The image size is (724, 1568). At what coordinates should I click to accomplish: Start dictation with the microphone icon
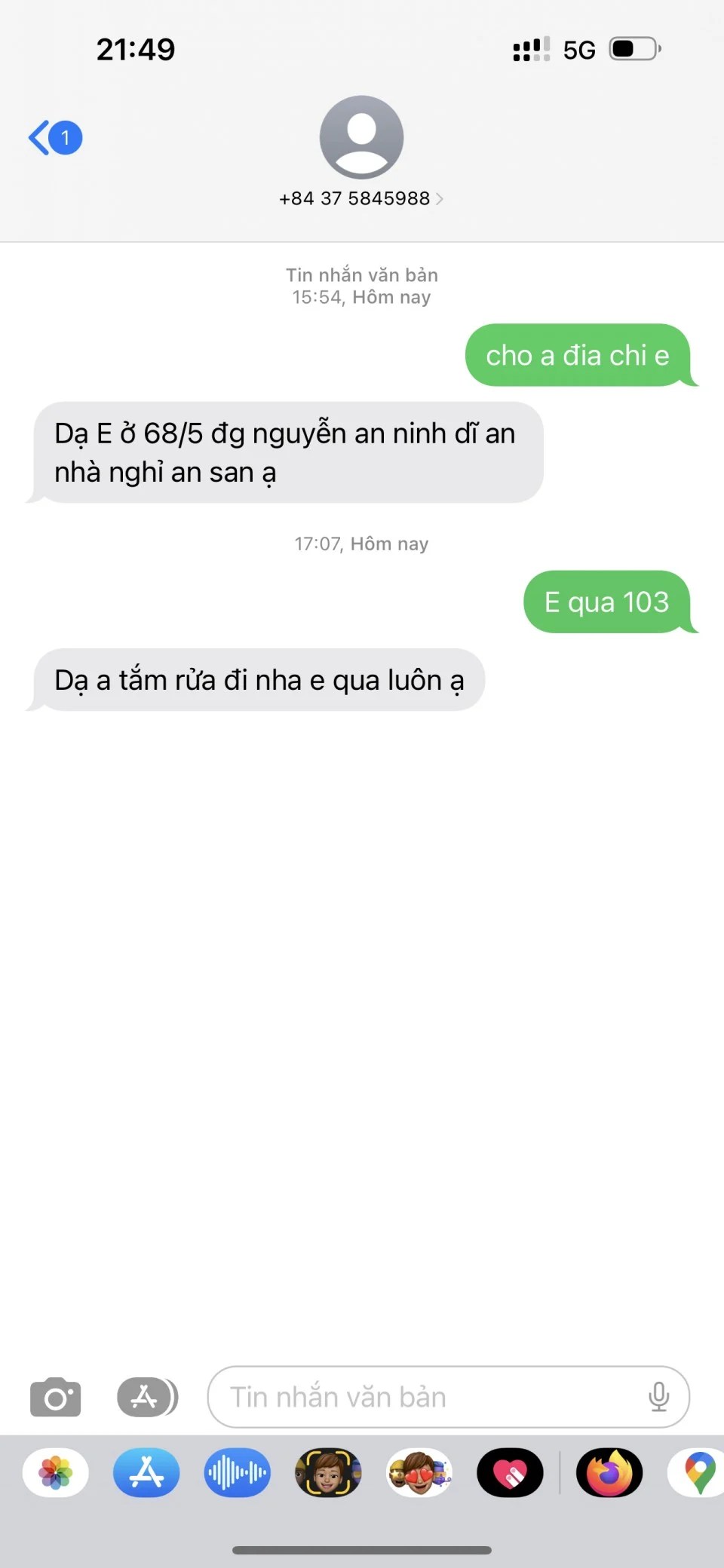pyautogui.click(x=658, y=1397)
